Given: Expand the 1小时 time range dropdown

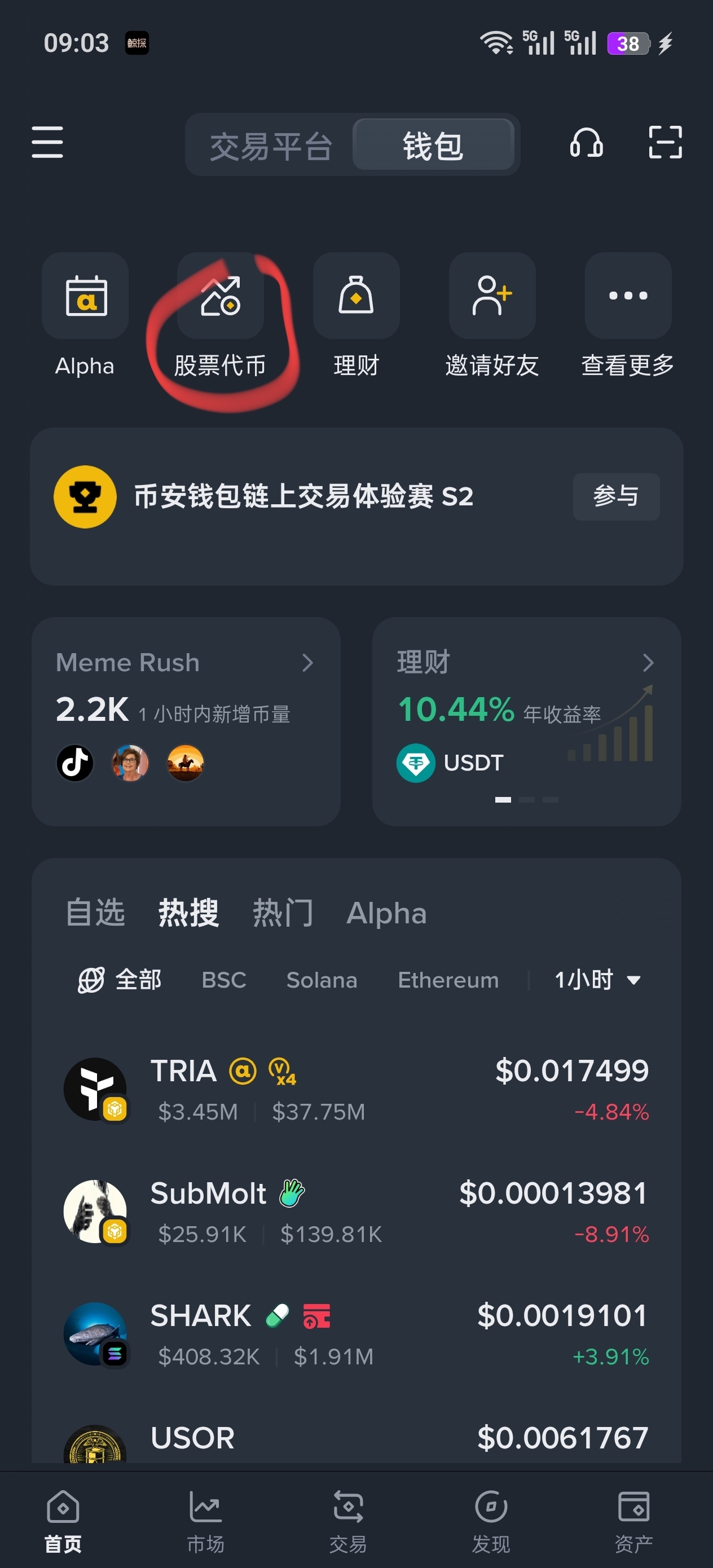Looking at the screenshot, I should tap(597, 980).
